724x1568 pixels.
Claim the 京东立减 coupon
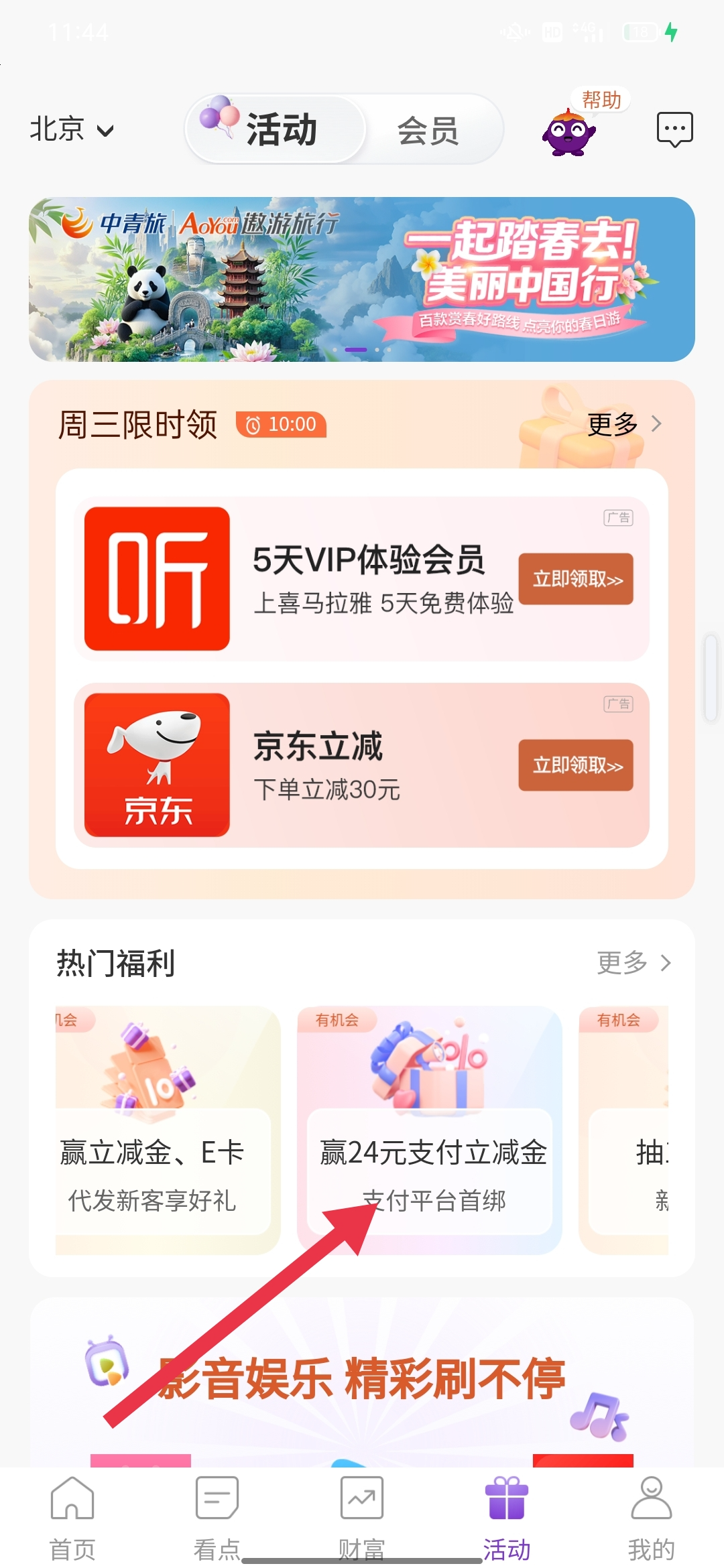576,765
